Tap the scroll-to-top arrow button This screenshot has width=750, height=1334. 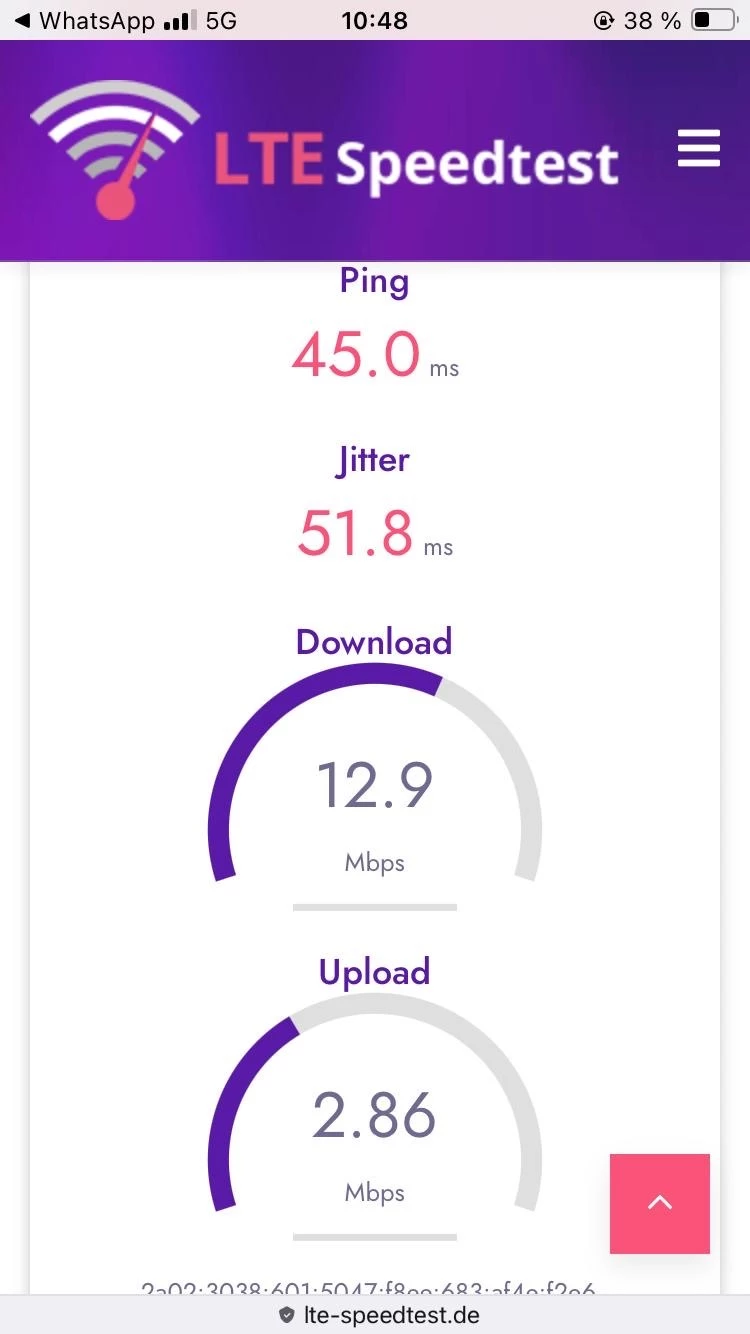tap(660, 1203)
